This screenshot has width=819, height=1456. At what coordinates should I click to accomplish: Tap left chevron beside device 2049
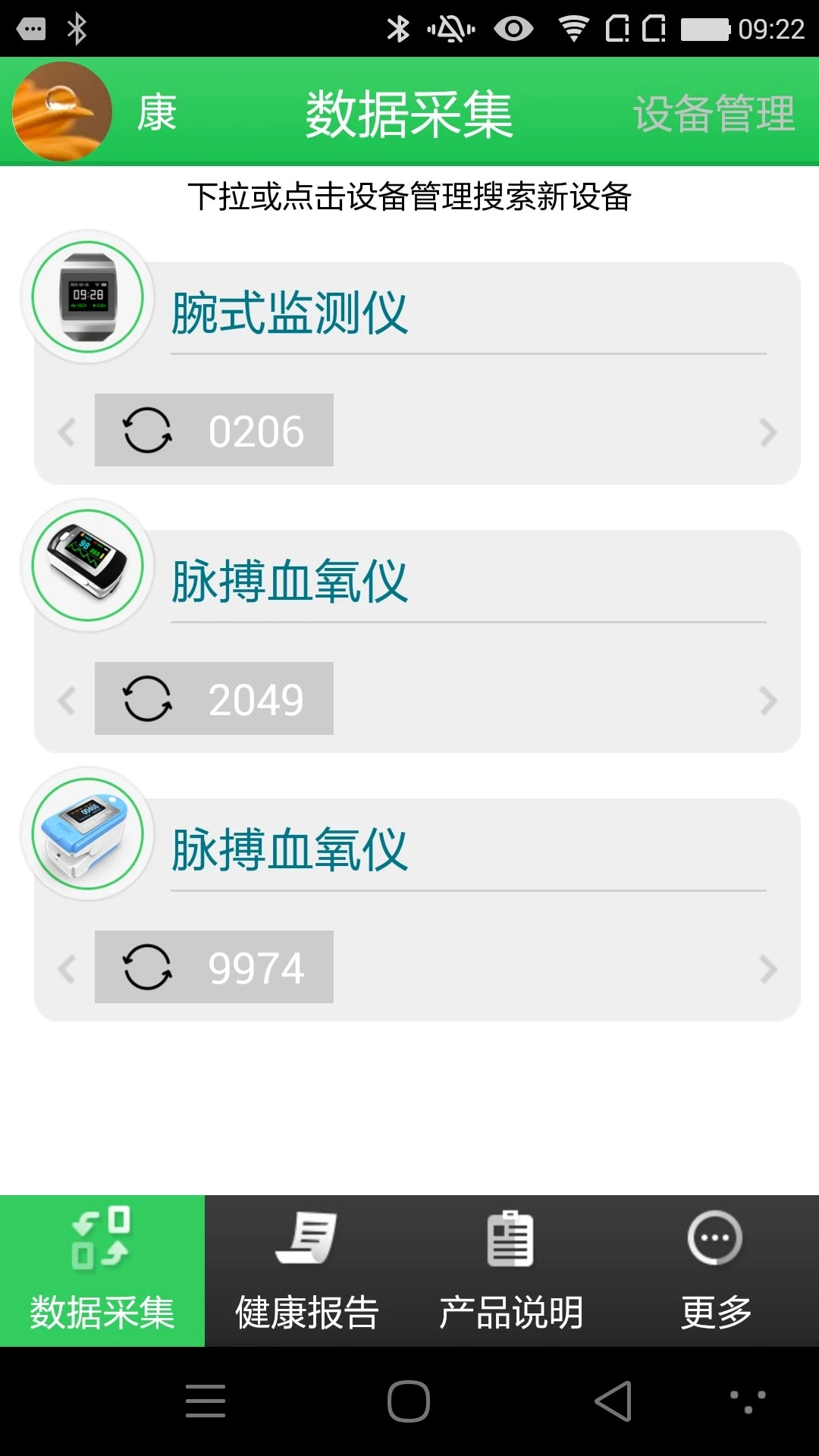click(67, 698)
